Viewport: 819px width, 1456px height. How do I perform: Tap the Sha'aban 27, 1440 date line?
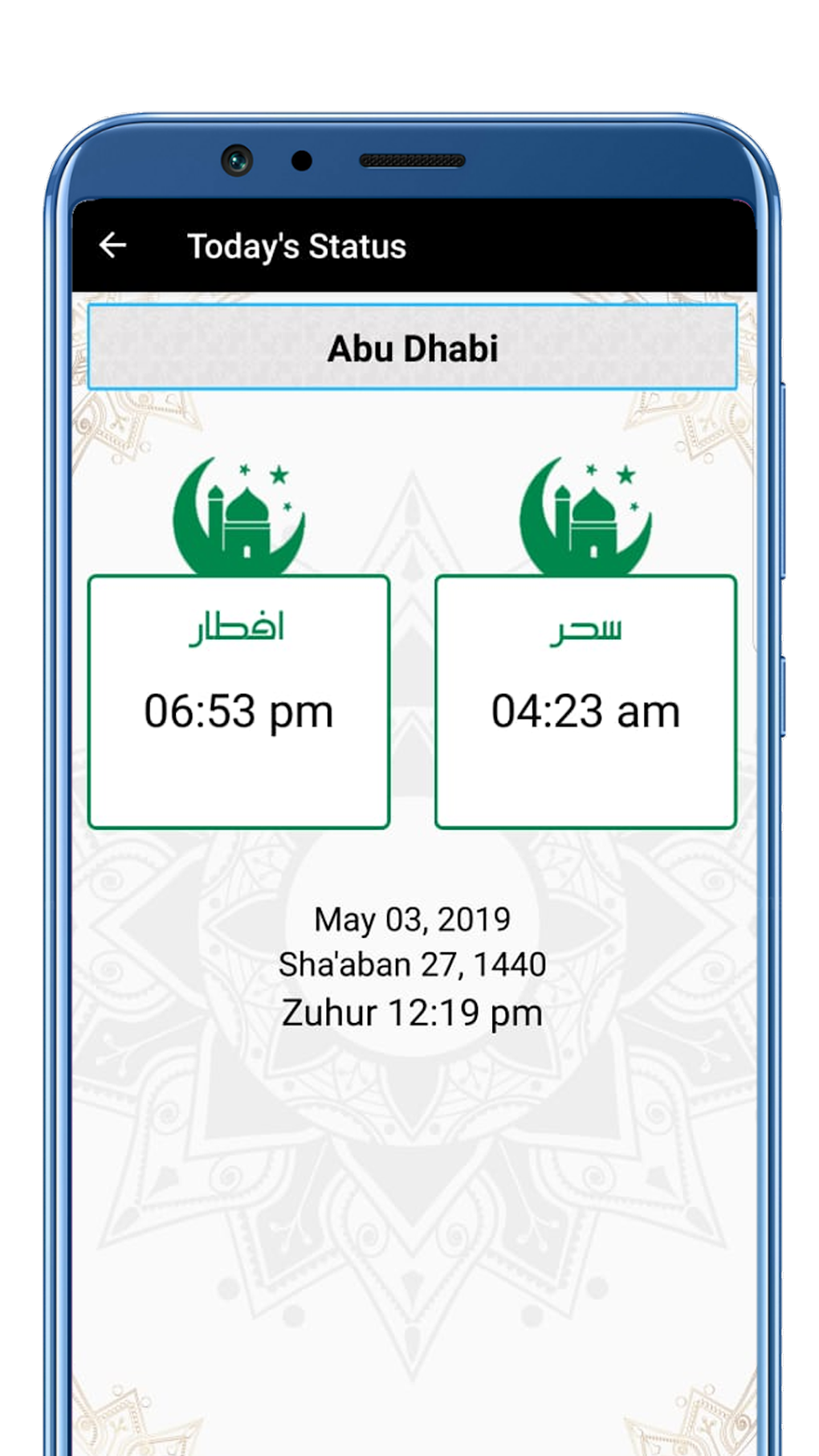(x=411, y=964)
